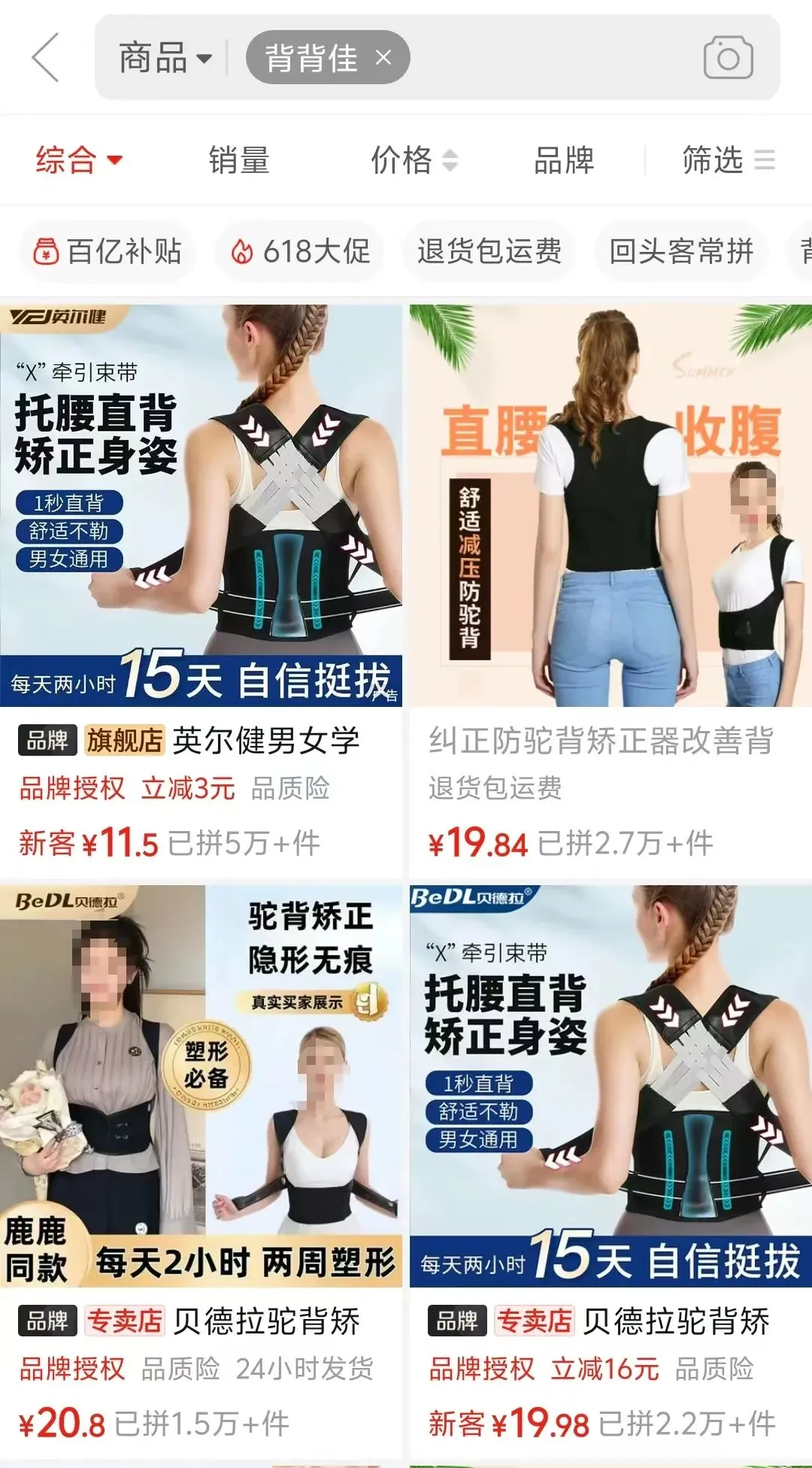The height and width of the screenshot is (1468, 812).
Task: Filter by 退货包运费
Action: tap(489, 251)
